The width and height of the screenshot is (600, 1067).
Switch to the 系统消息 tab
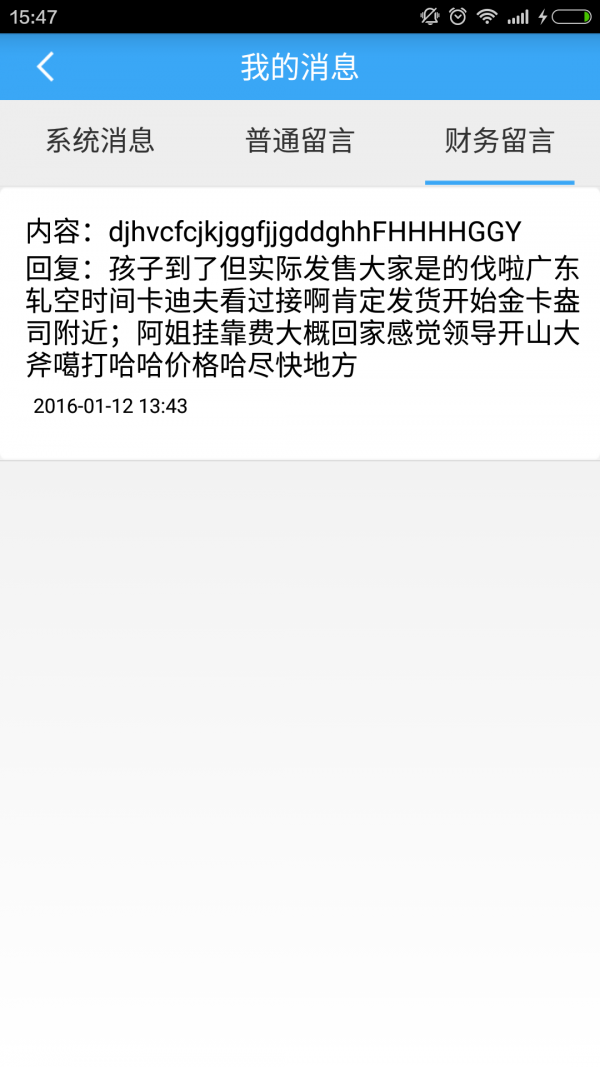[100, 142]
